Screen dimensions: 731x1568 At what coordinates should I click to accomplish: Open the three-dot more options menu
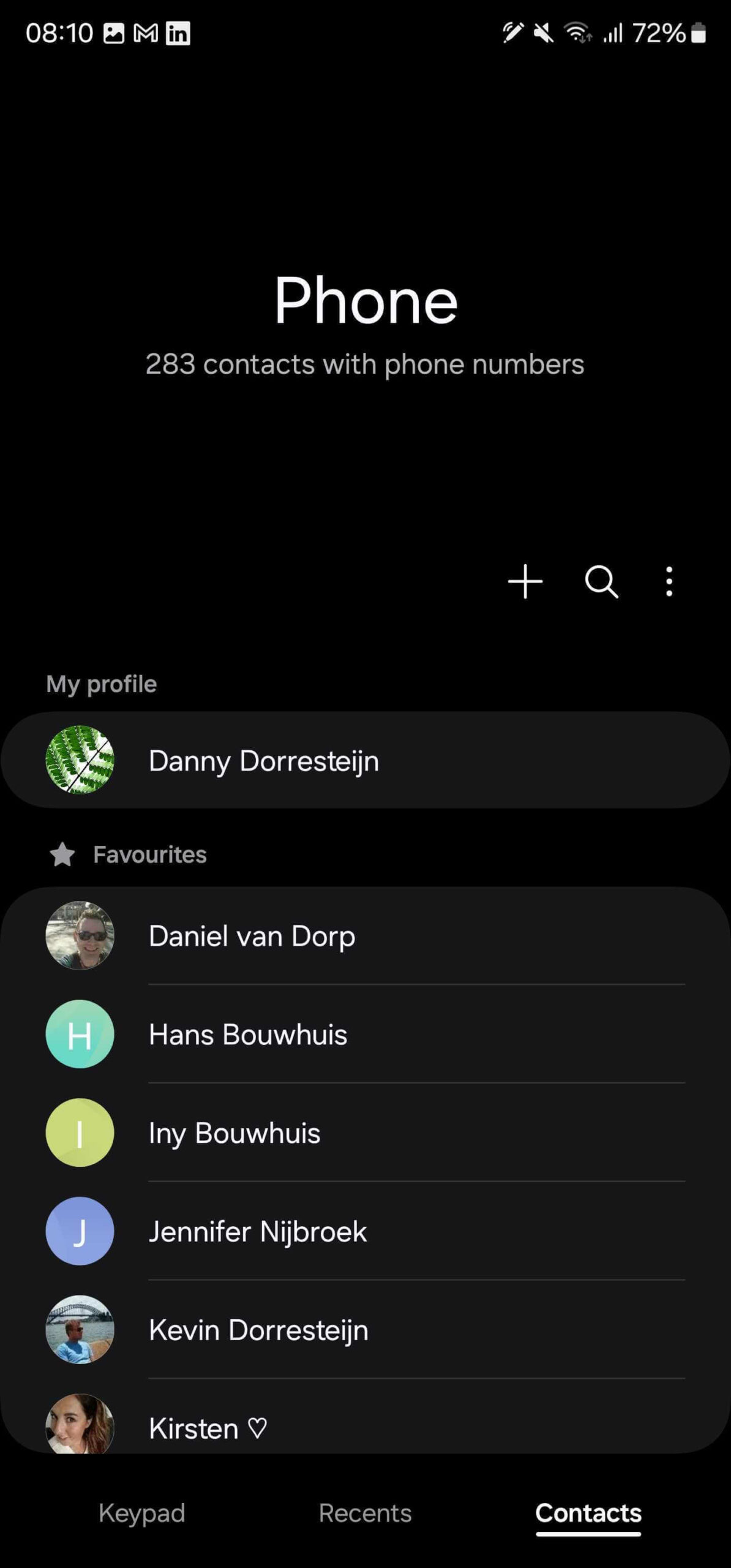click(669, 581)
